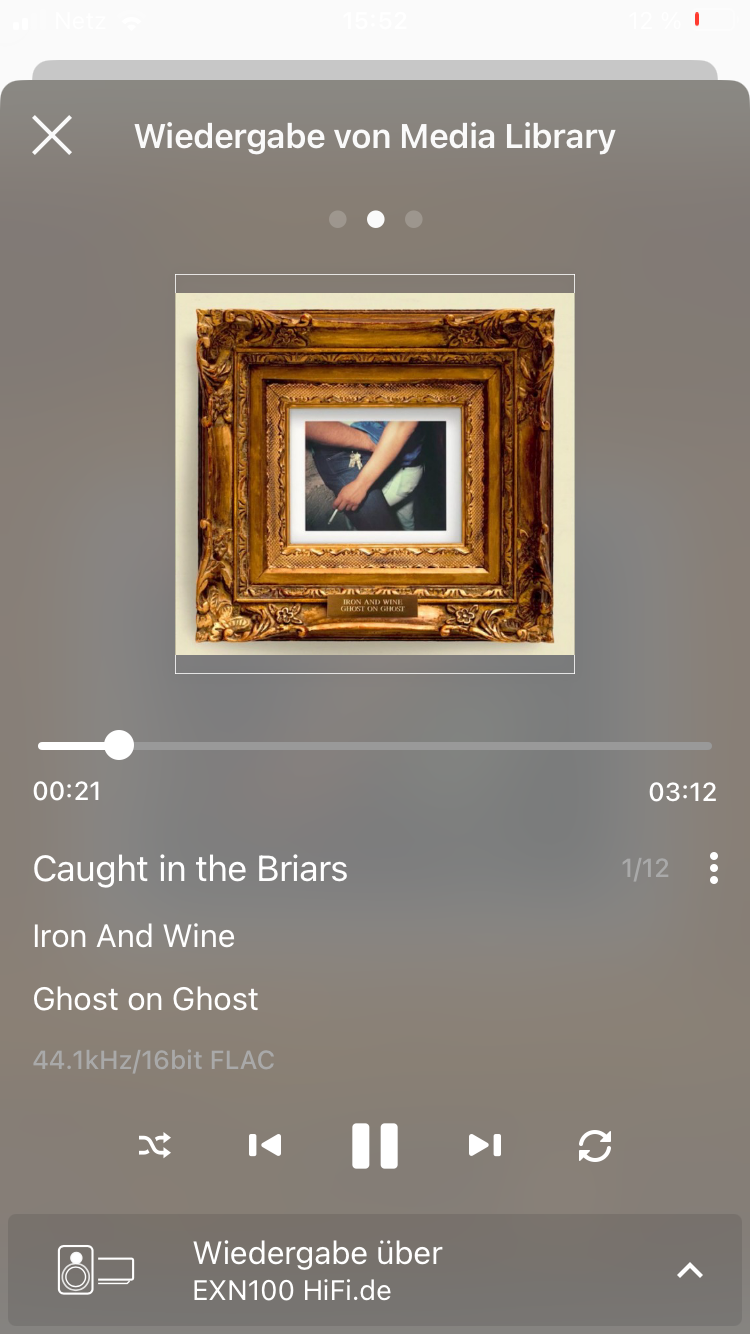Image resolution: width=750 pixels, height=1334 pixels.
Task: Toggle repeat mode
Action: click(x=595, y=1146)
